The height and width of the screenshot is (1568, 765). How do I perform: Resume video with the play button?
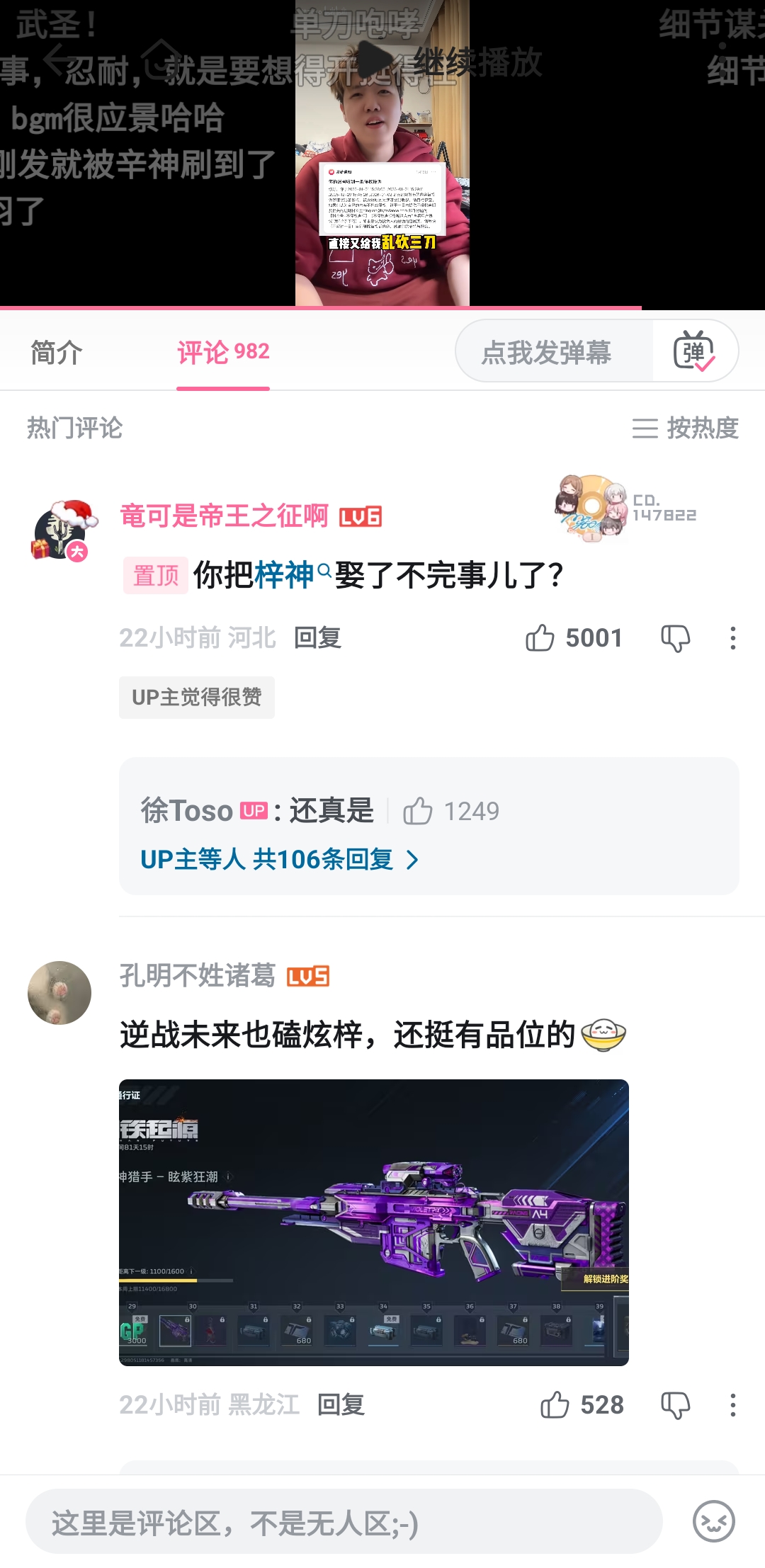pyautogui.click(x=375, y=61)
